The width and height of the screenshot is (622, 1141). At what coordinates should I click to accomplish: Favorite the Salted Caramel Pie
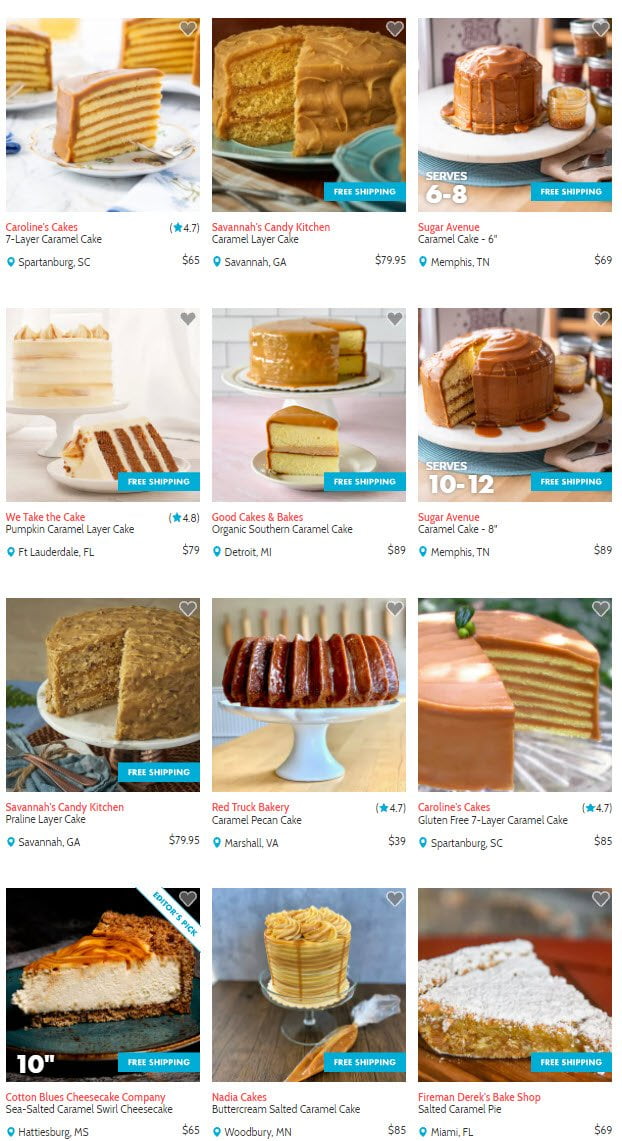[x=600, y=899]
